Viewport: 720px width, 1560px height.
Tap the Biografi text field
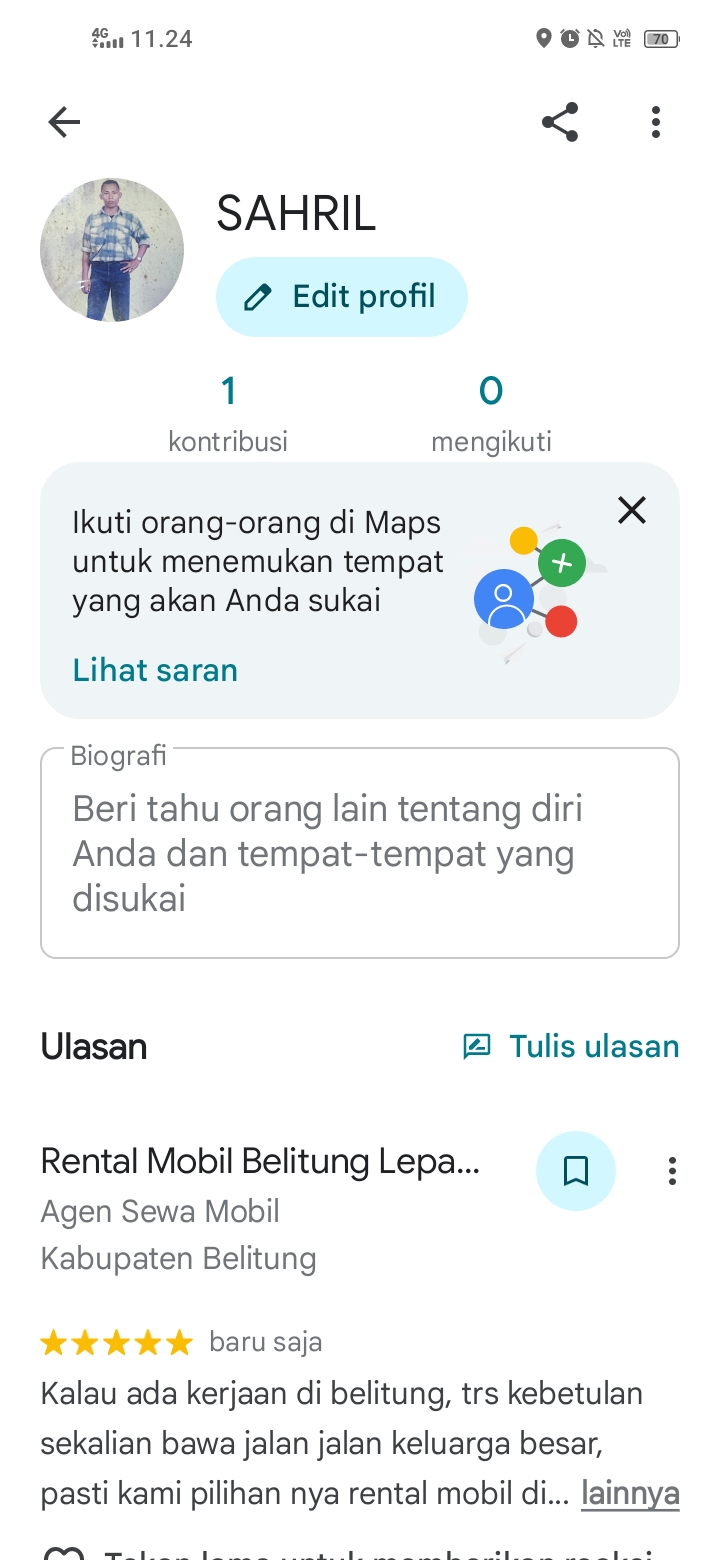point(360,853)
